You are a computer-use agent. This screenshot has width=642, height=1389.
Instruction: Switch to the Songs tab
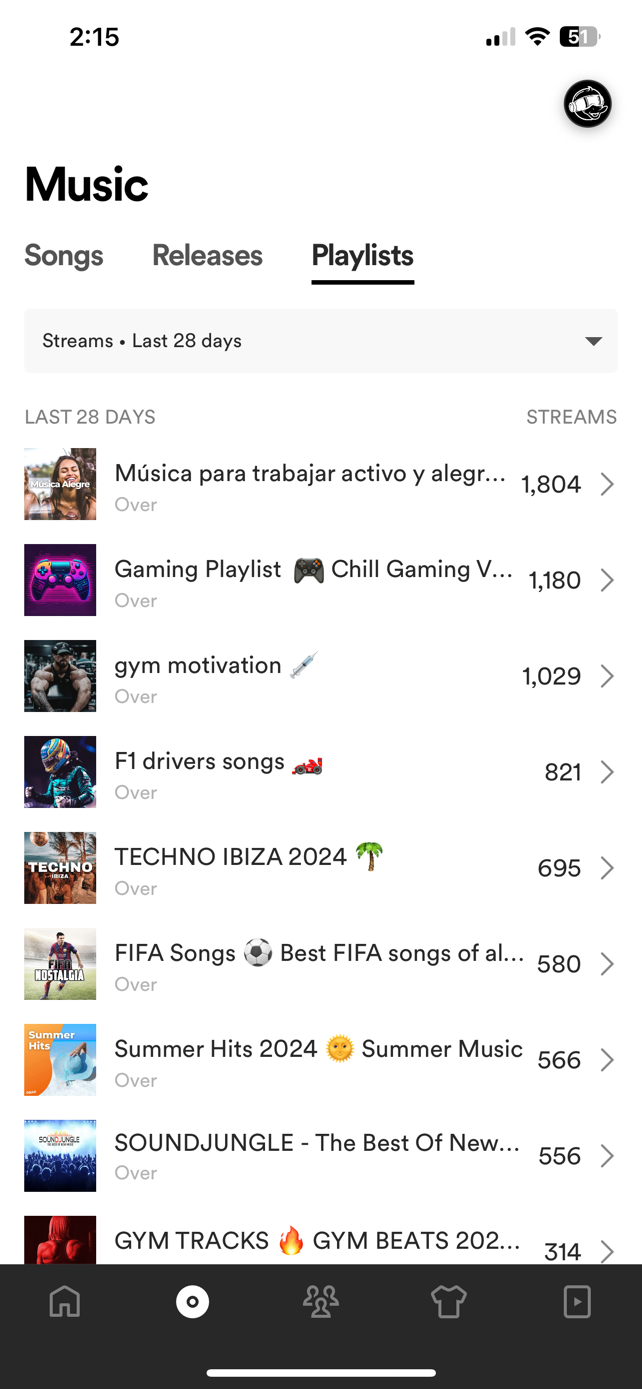tap(64, 256)
